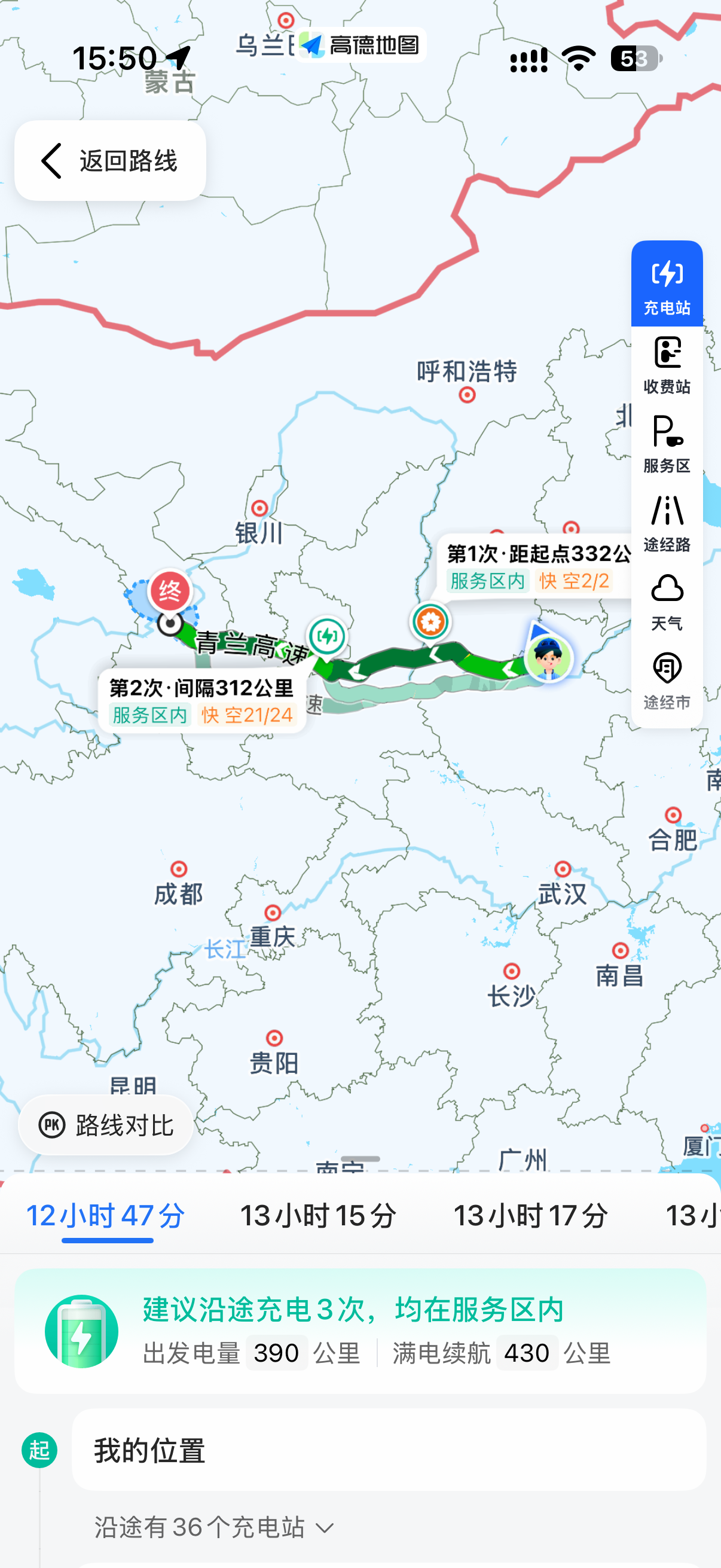The image size is (721, 1568).
Task: Edit 出发电量 390 公里 value
Action: pos(277,1353)
